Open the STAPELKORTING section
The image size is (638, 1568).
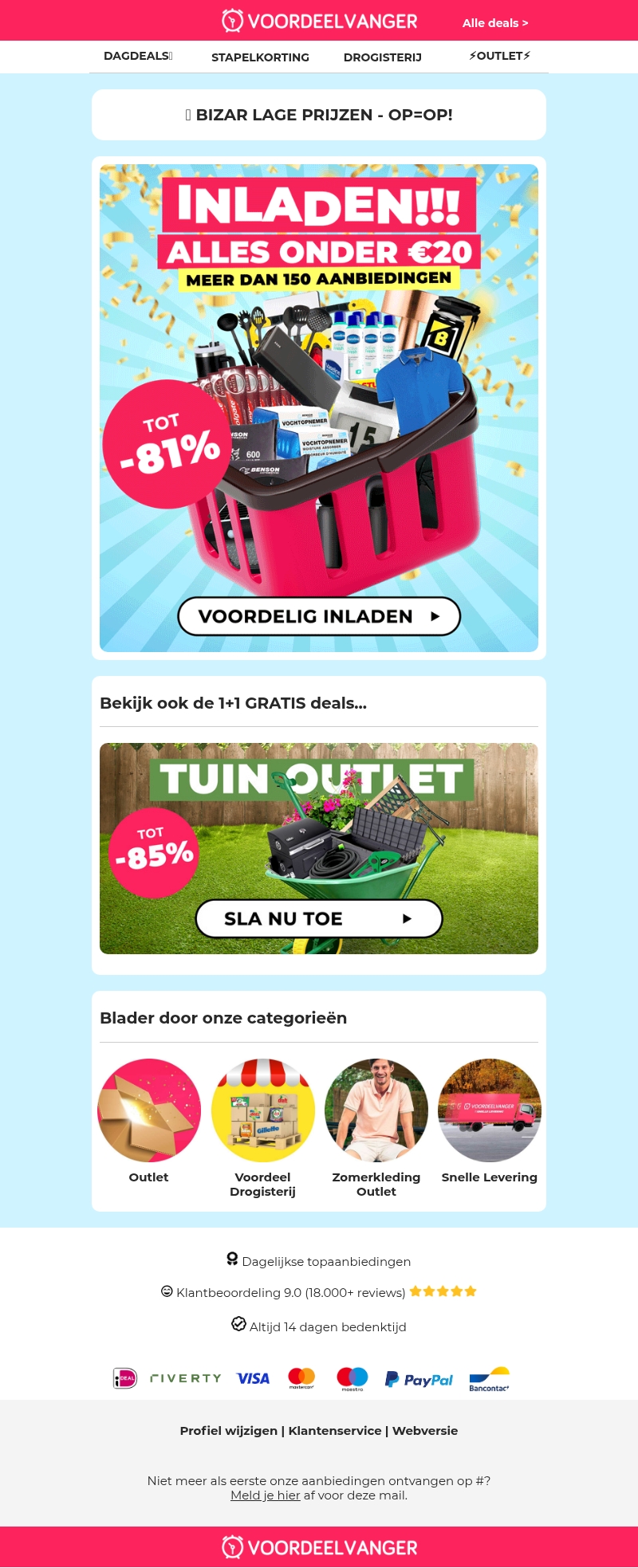[260, 57]
